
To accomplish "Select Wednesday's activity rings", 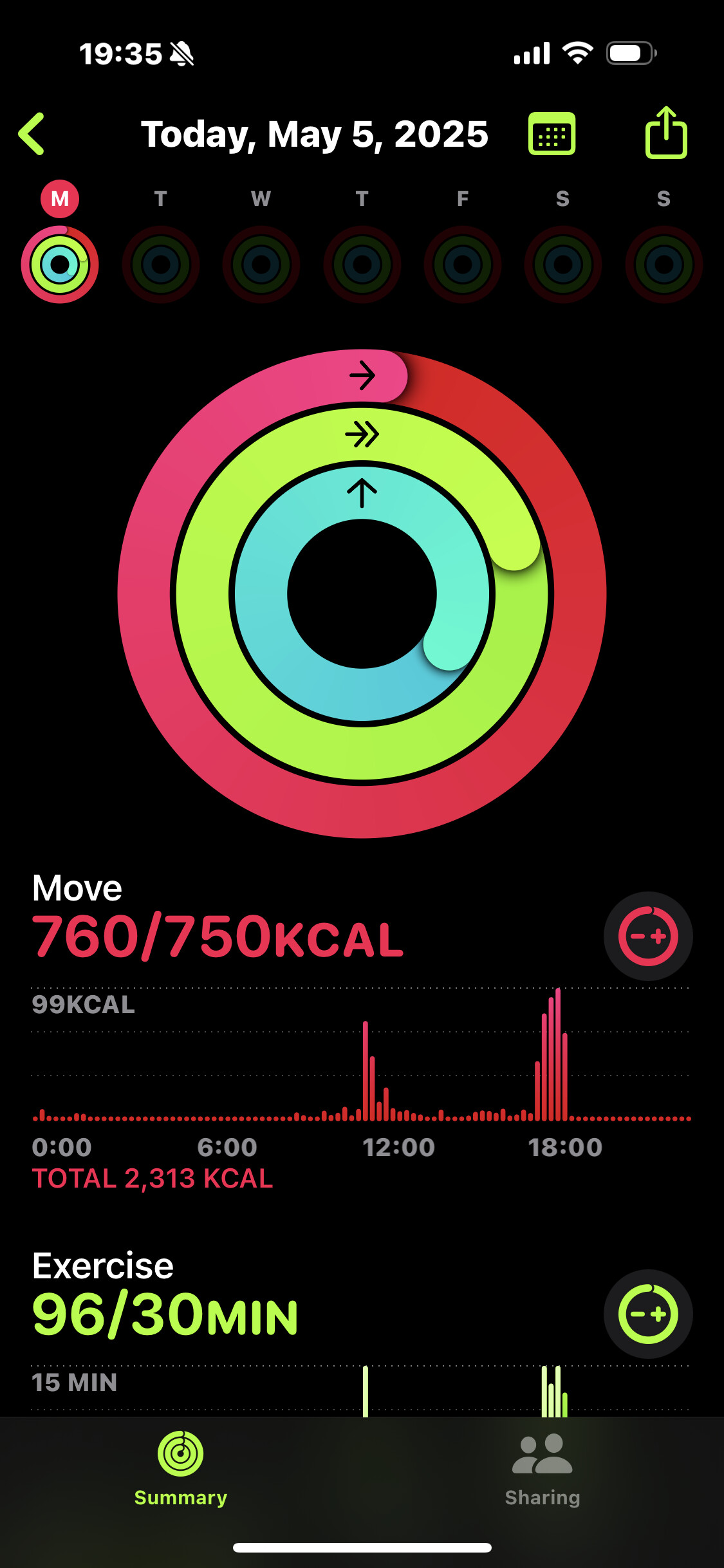I will tap(261, 265).
